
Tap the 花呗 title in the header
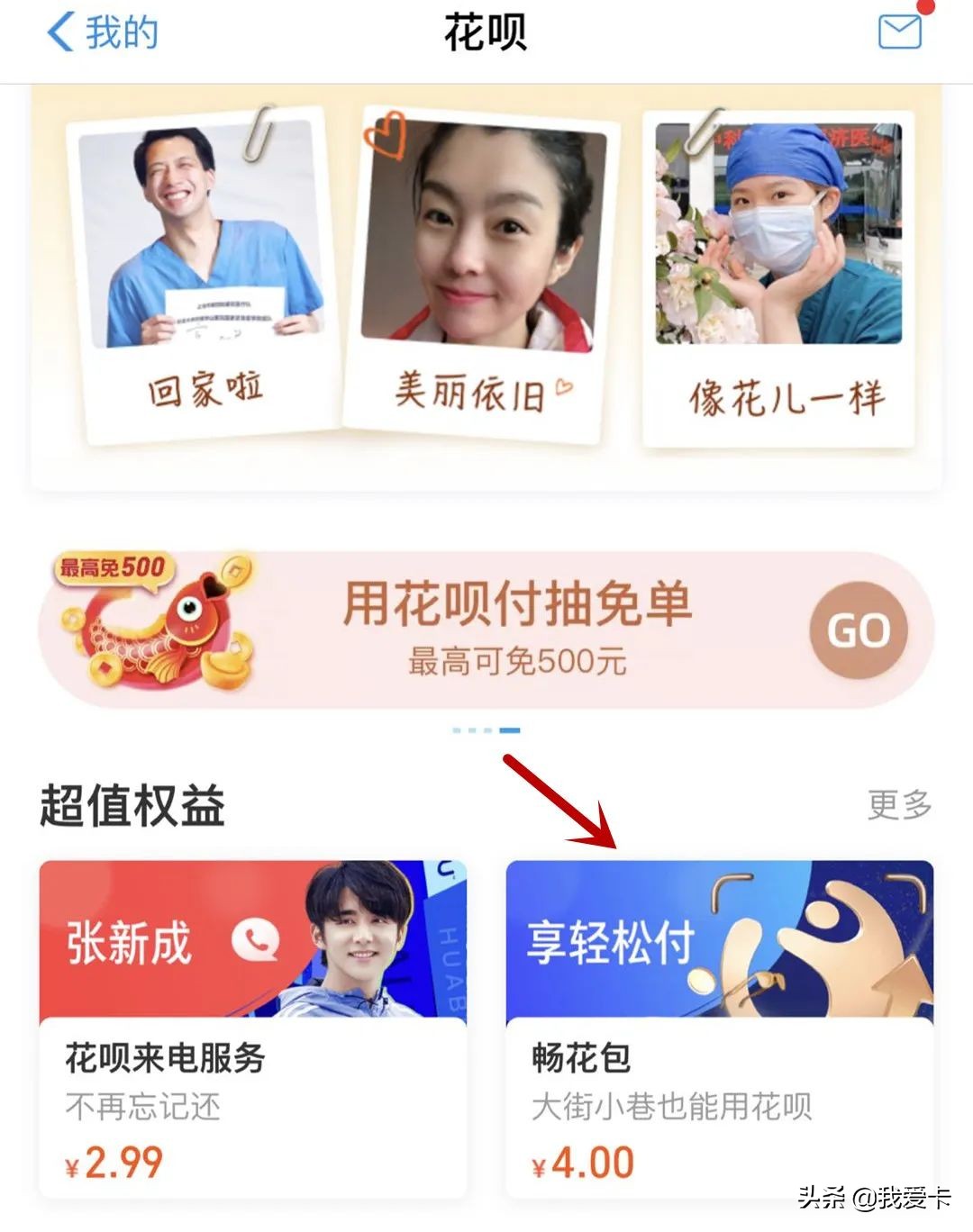tap(485, 32)
